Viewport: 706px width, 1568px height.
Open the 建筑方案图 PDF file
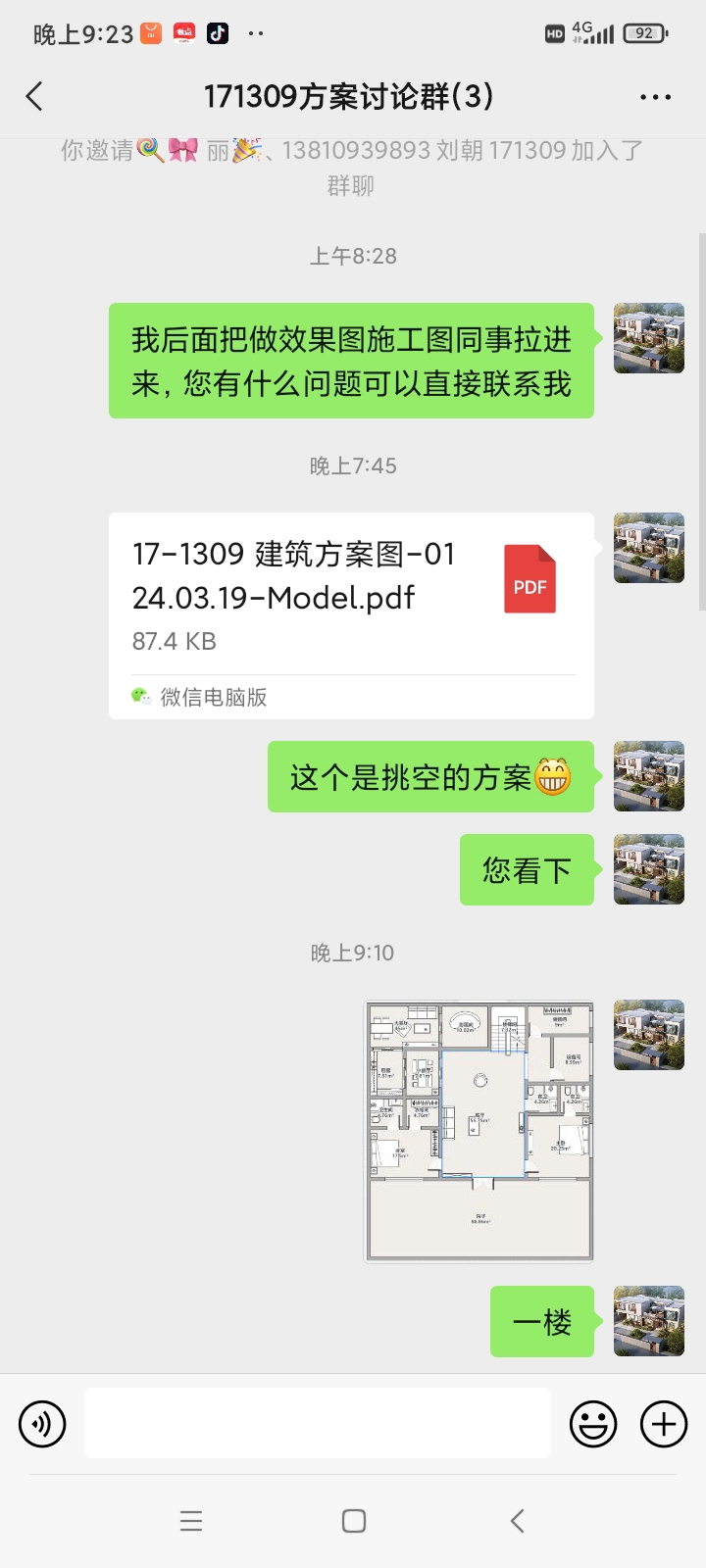tap(351, 615)
